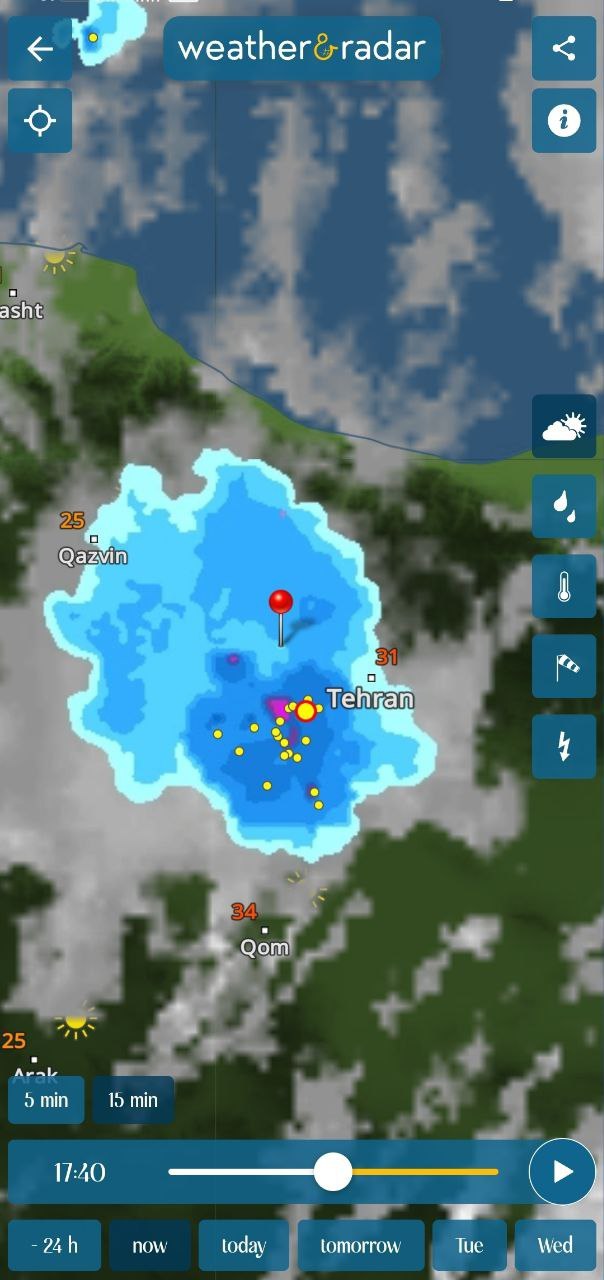Switch to the rain drops layer
Viewport: 604px width, 1280px height.
coord(564,507)
